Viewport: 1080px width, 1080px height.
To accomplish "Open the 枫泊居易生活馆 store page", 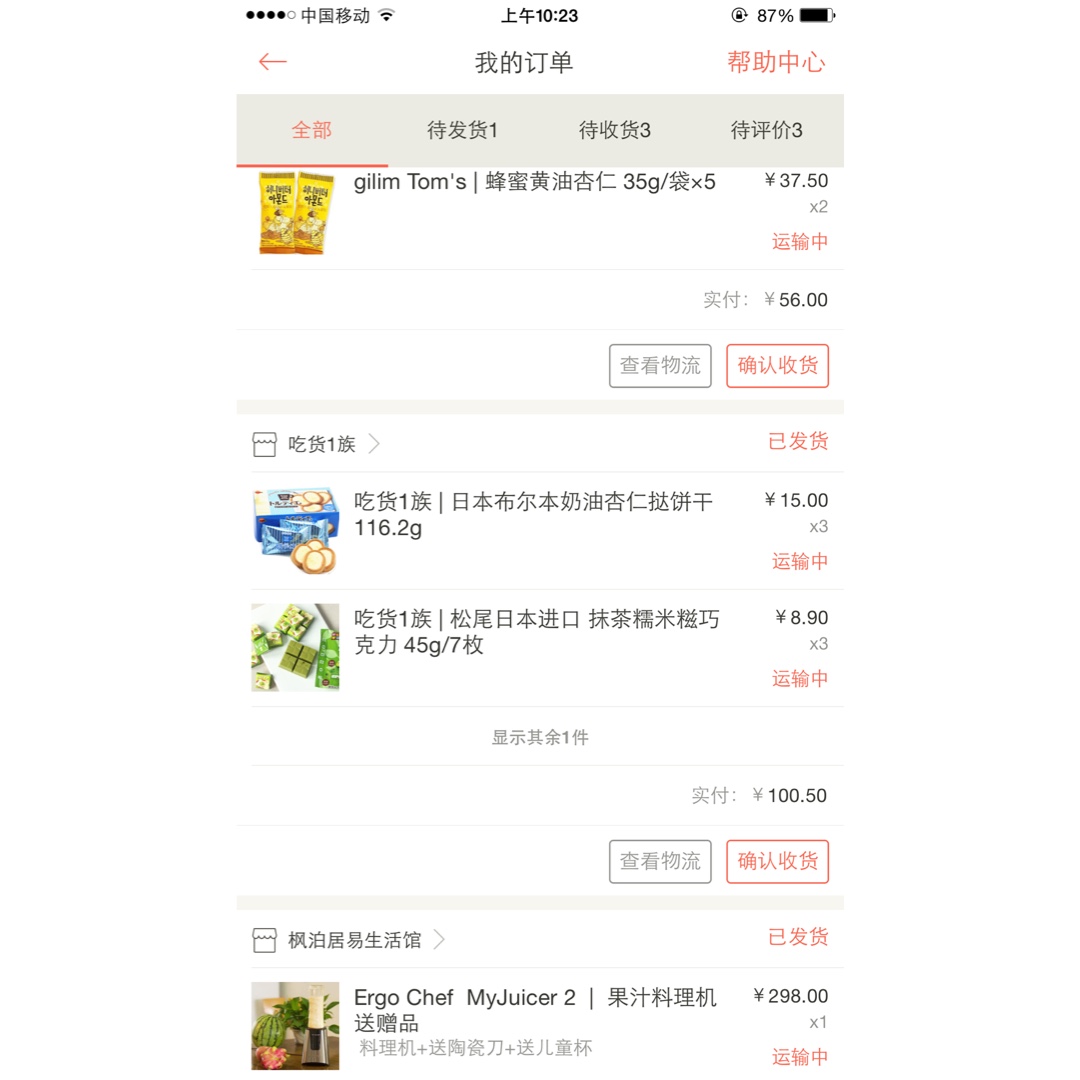I will tap(349, 940).
